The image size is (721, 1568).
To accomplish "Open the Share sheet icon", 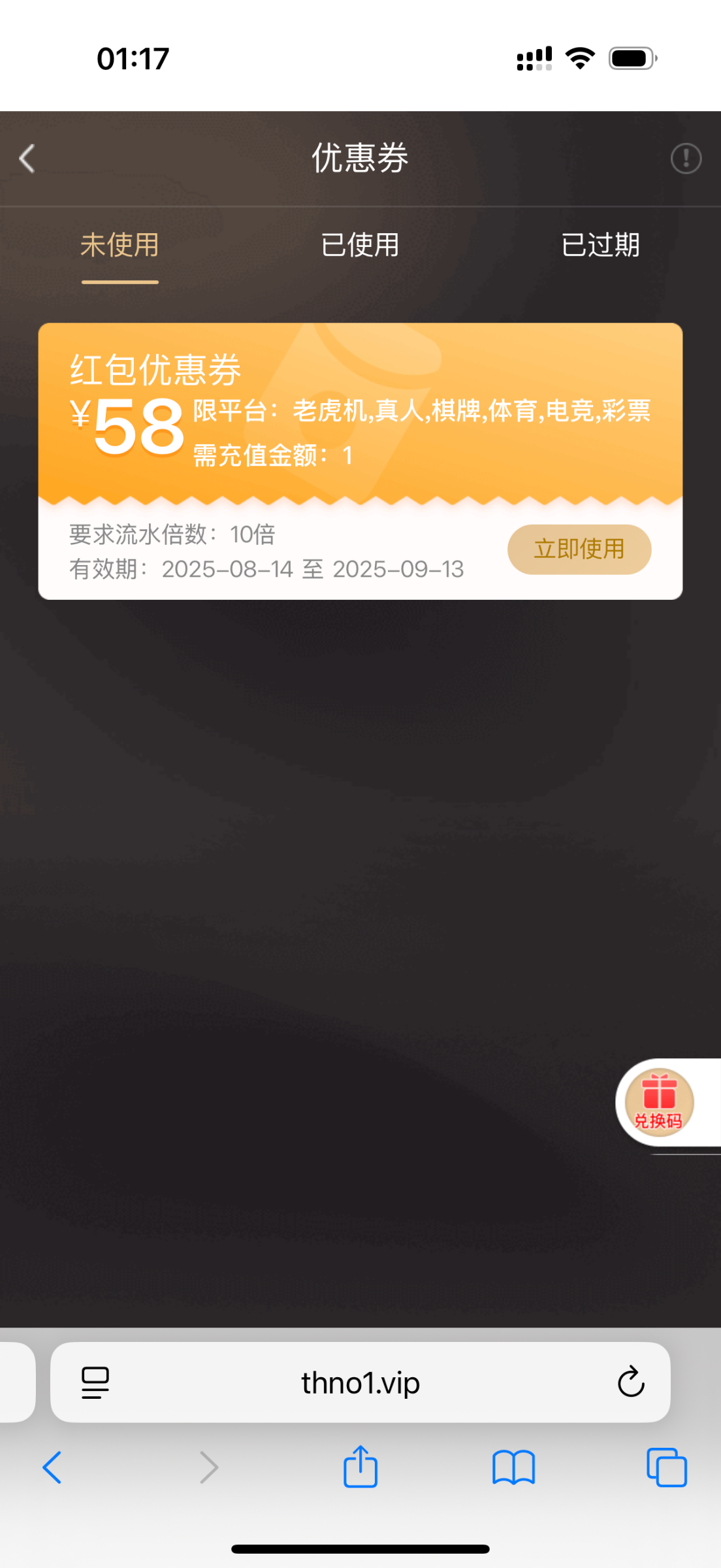I will [360, 1467].
